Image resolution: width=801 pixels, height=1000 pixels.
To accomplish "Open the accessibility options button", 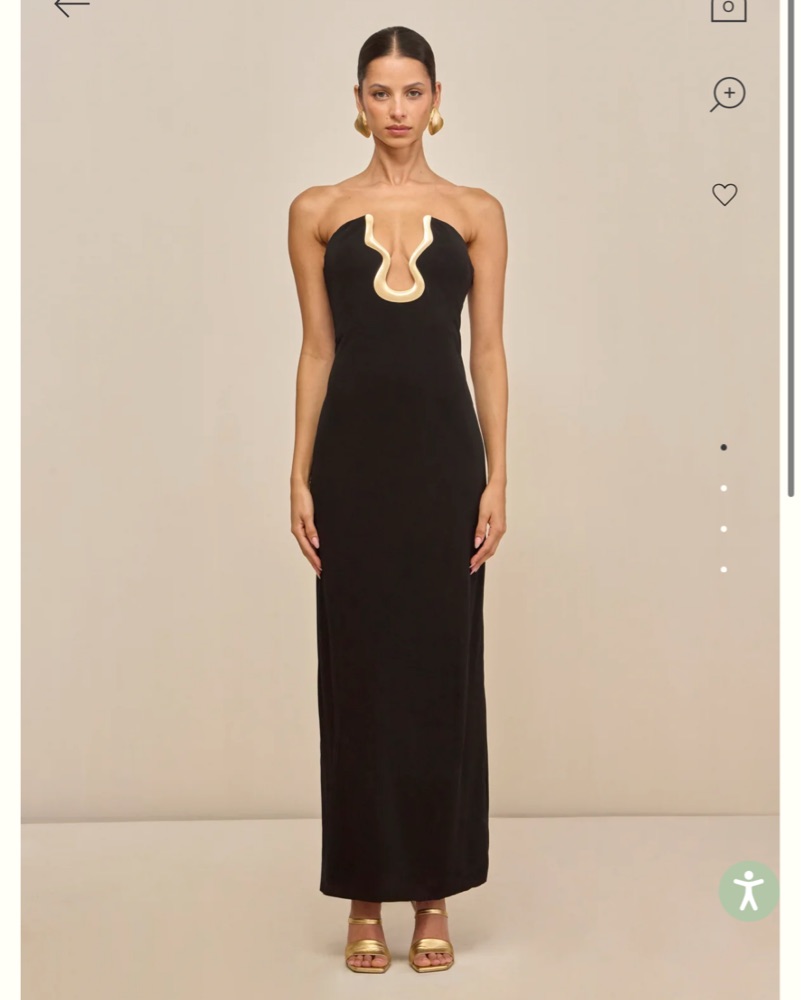I will tap(748, 890).
